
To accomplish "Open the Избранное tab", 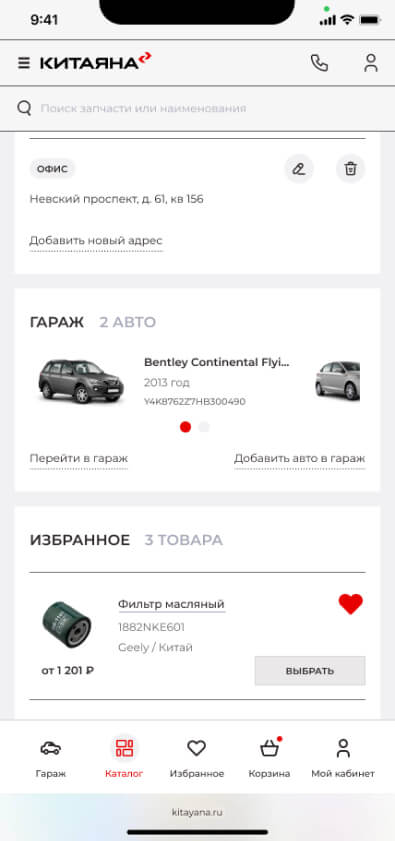I will tap(197, 759).
